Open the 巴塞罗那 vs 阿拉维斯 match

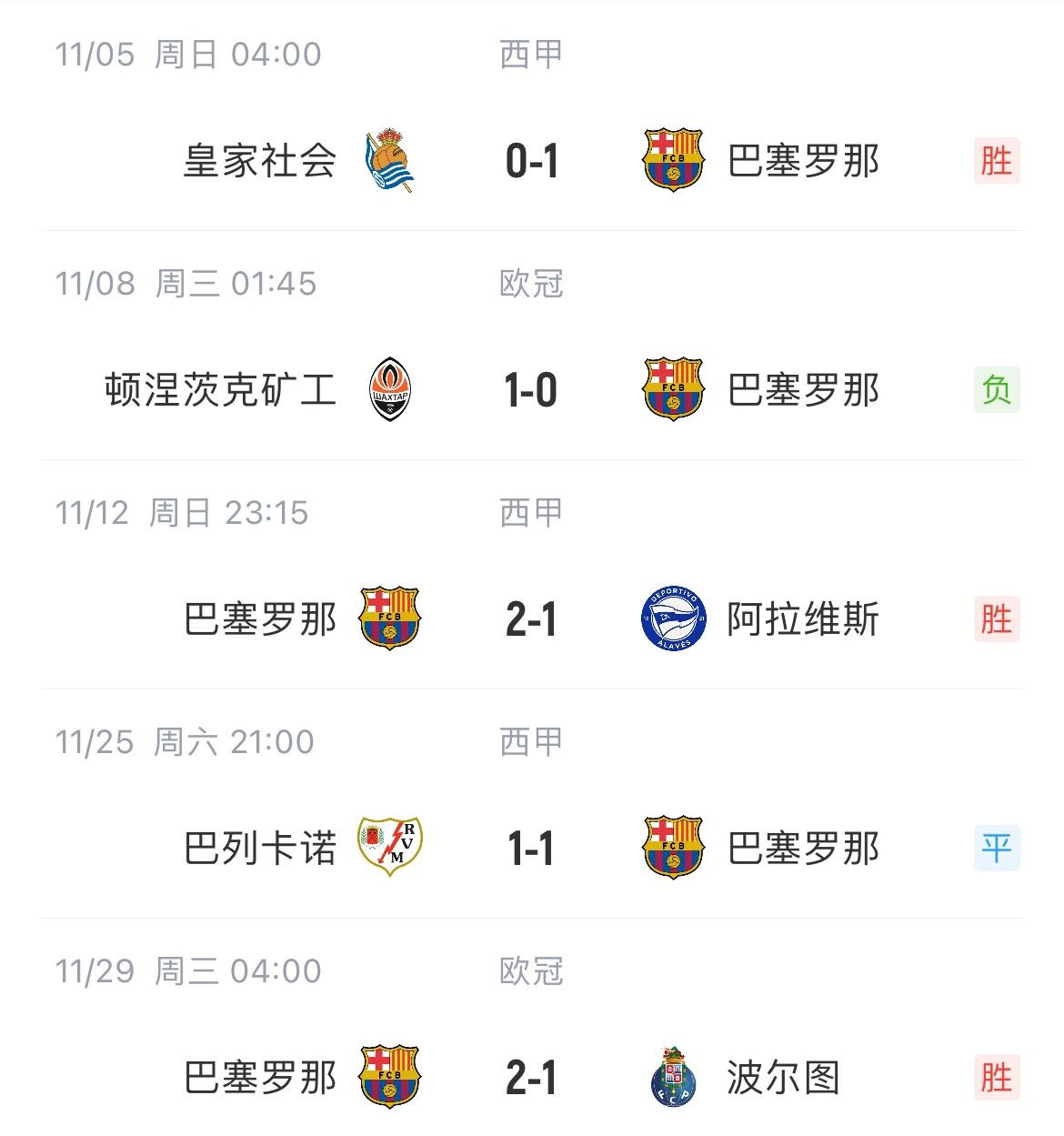coord(531,620)
